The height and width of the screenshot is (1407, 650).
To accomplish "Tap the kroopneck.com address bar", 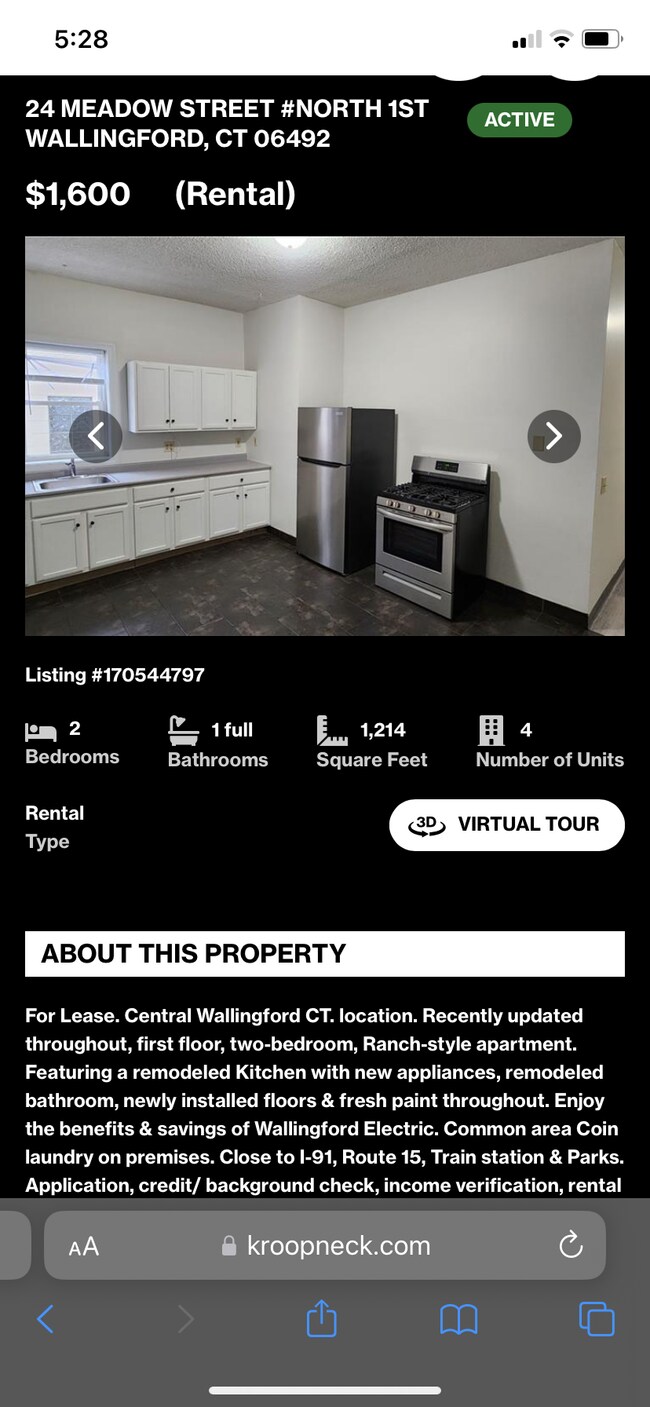I will (x=326, y=1245).
